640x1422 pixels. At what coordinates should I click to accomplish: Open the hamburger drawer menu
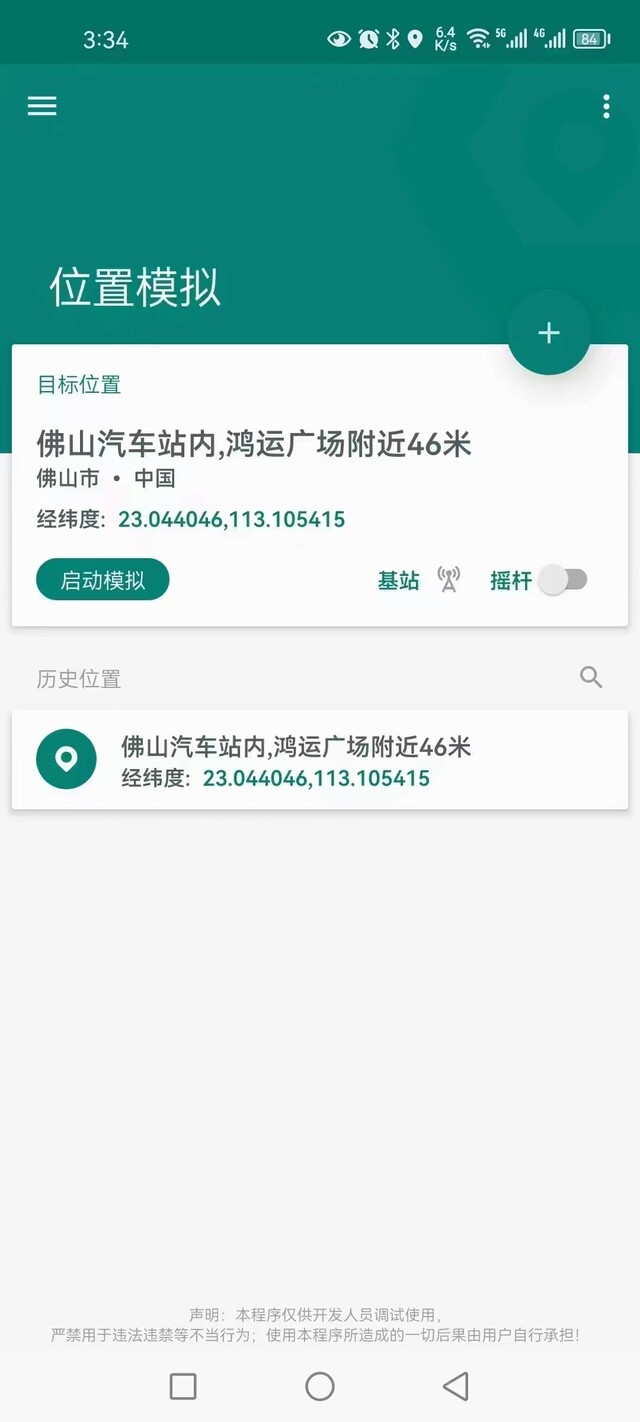tap(42, 106)
